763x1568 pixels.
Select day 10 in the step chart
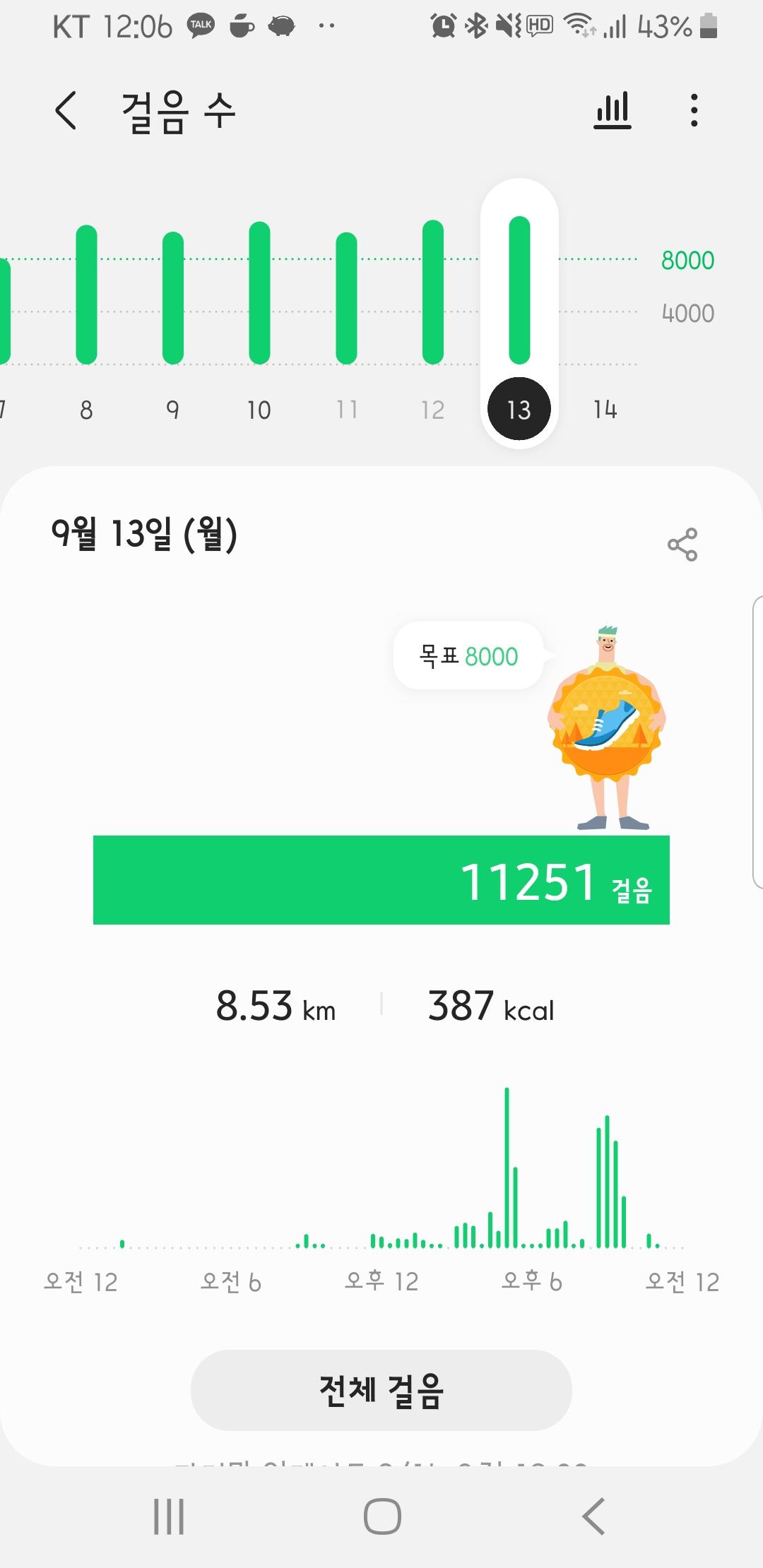tap(259, 409)
